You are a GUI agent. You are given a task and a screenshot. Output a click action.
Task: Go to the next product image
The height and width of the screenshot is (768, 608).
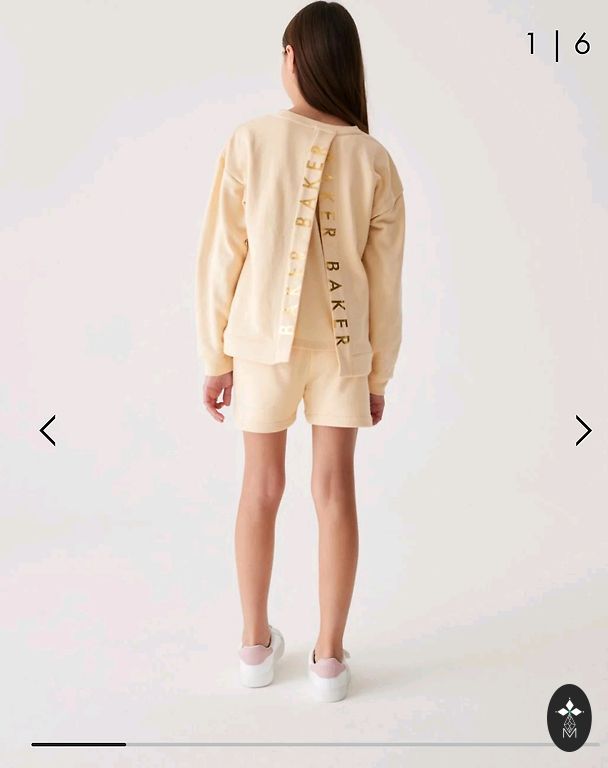click(x=583, y=431)
